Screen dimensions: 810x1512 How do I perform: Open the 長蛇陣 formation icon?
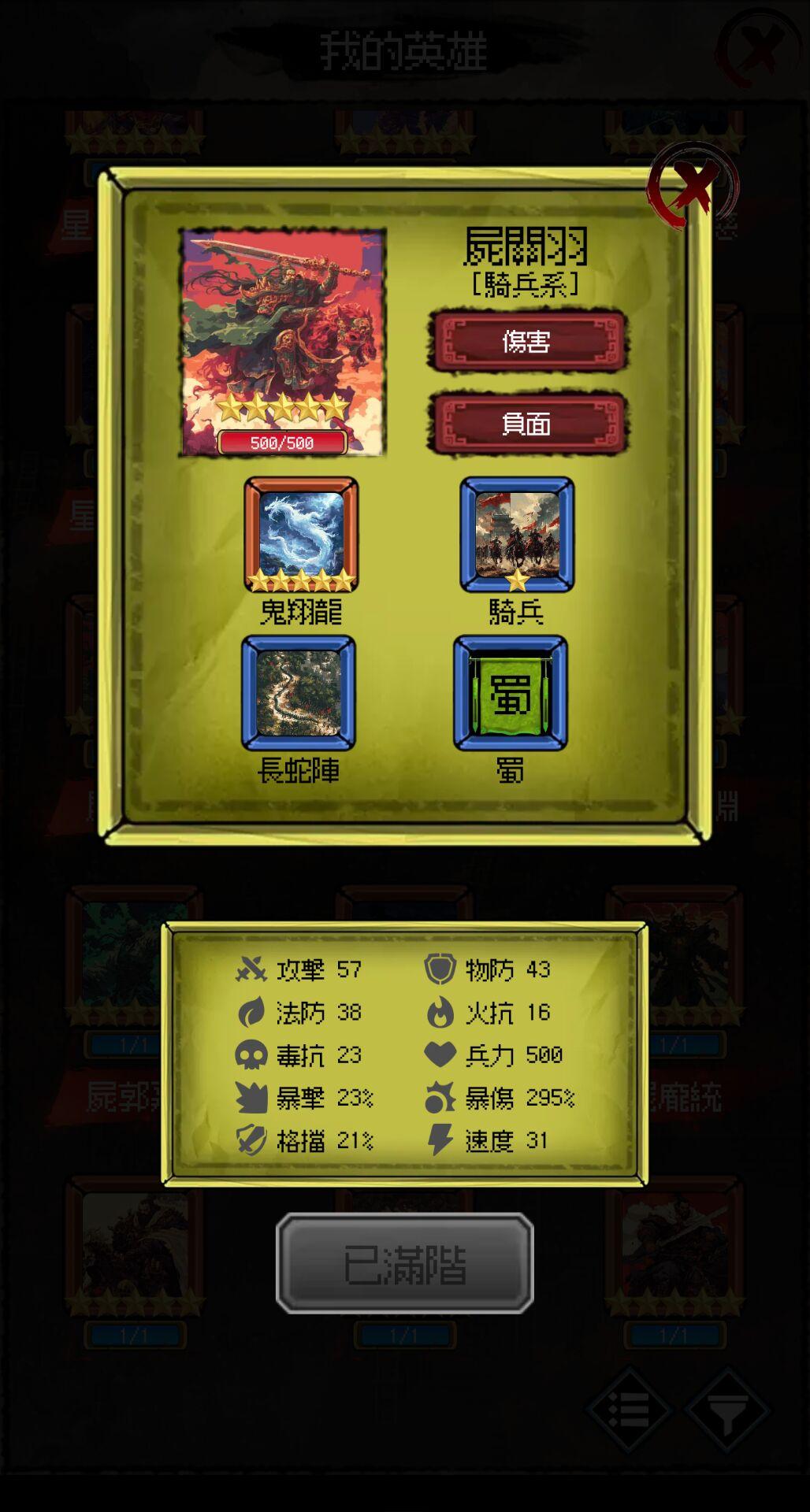[x=299, y=693]
